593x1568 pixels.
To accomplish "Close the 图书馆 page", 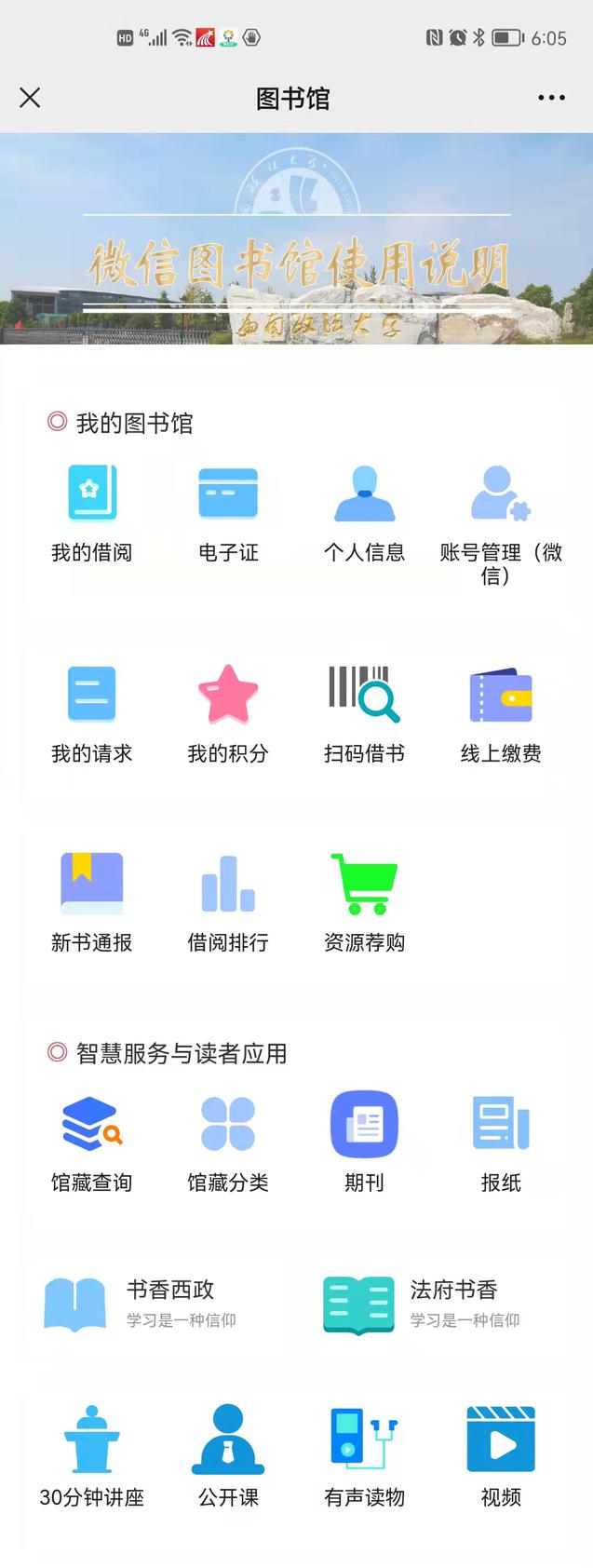I will [30, 98].
